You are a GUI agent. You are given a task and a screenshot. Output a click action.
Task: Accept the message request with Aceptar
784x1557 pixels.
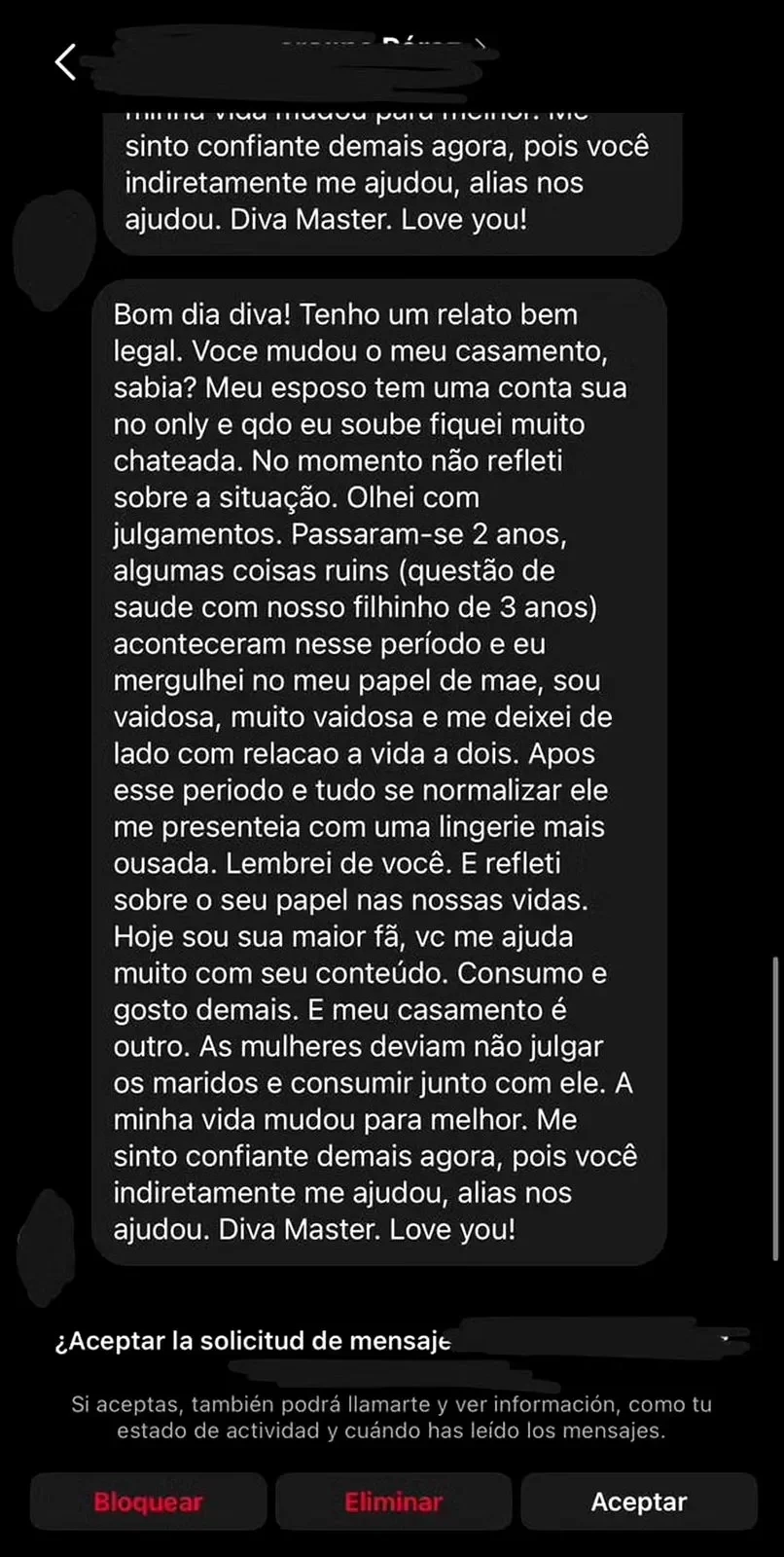pyautogui.click(x=638, y=1502)
